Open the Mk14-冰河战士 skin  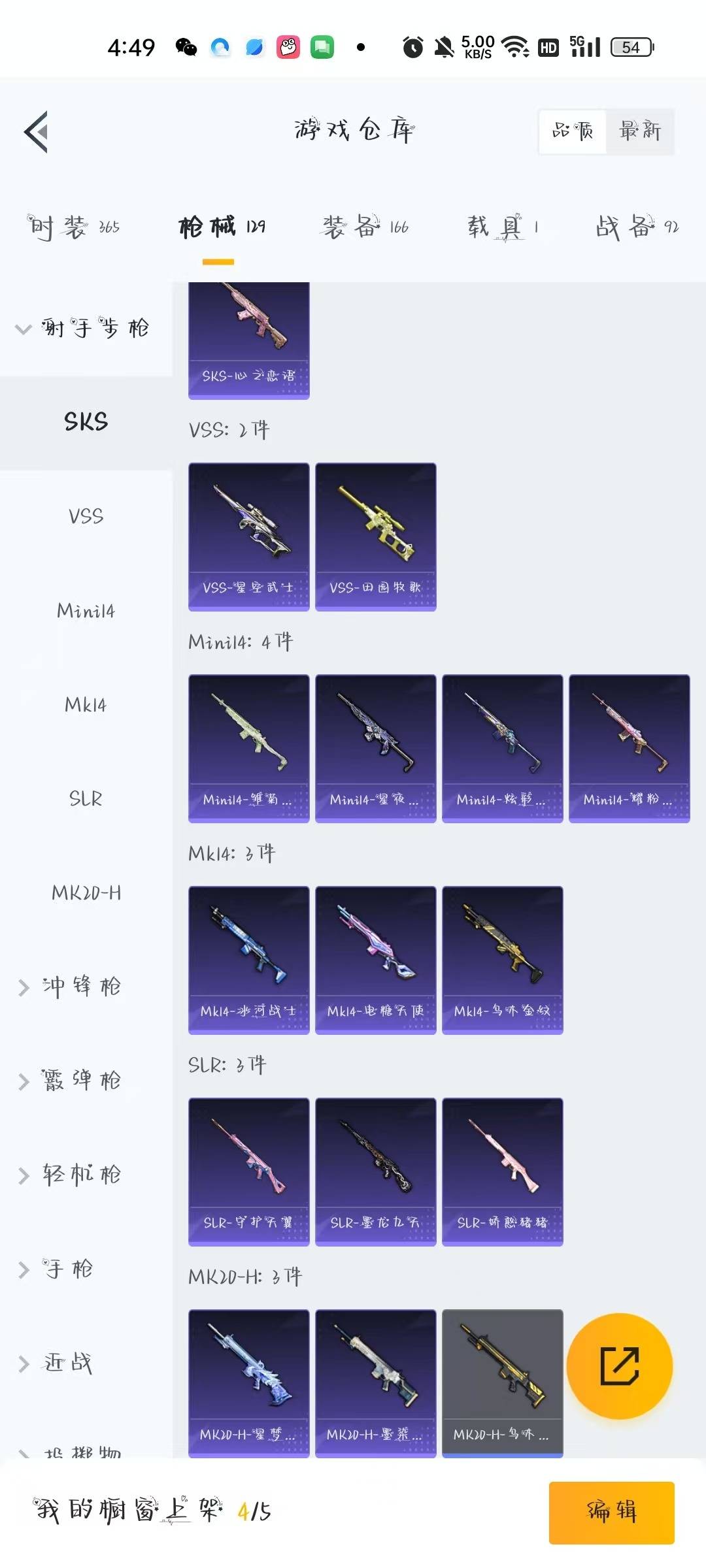(x=248, y=960)
